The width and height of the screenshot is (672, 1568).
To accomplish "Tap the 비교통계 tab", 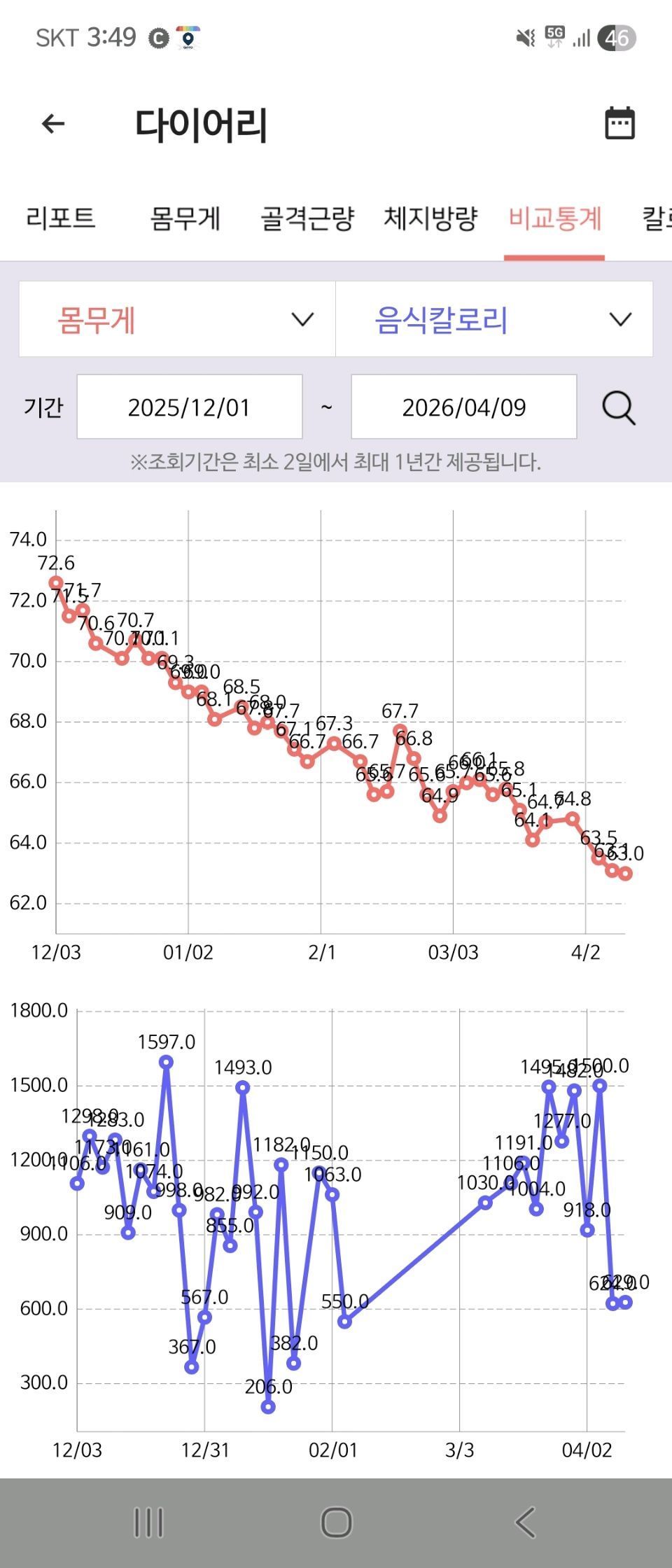I will coord(554,218).
